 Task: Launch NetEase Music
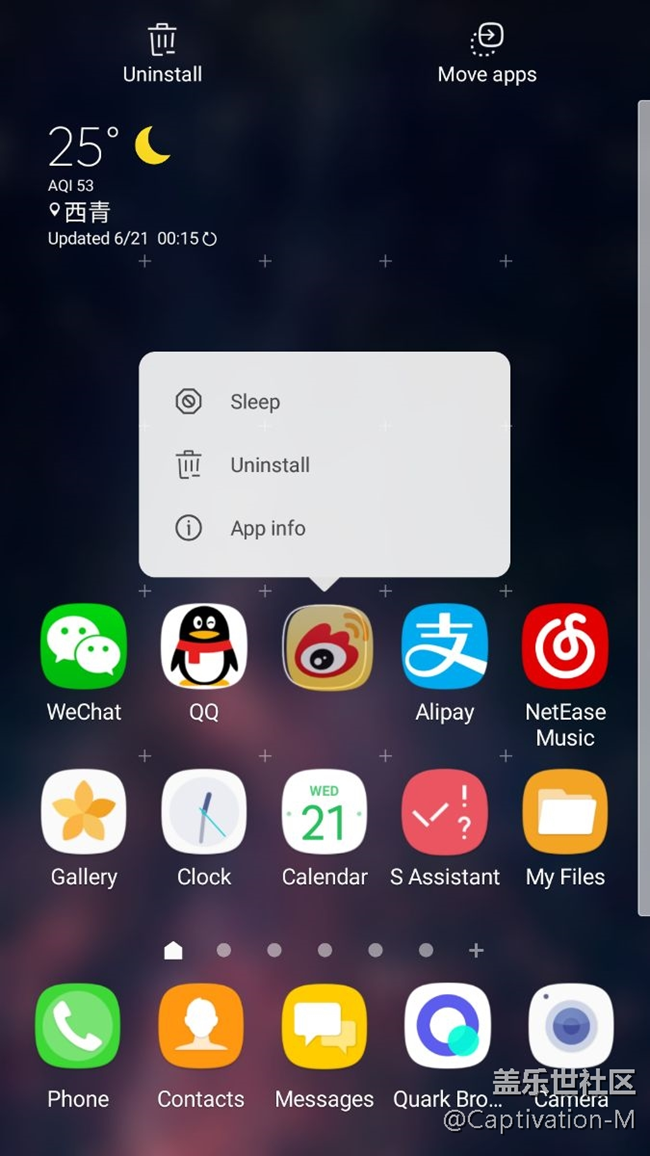(x=565, y=648)
